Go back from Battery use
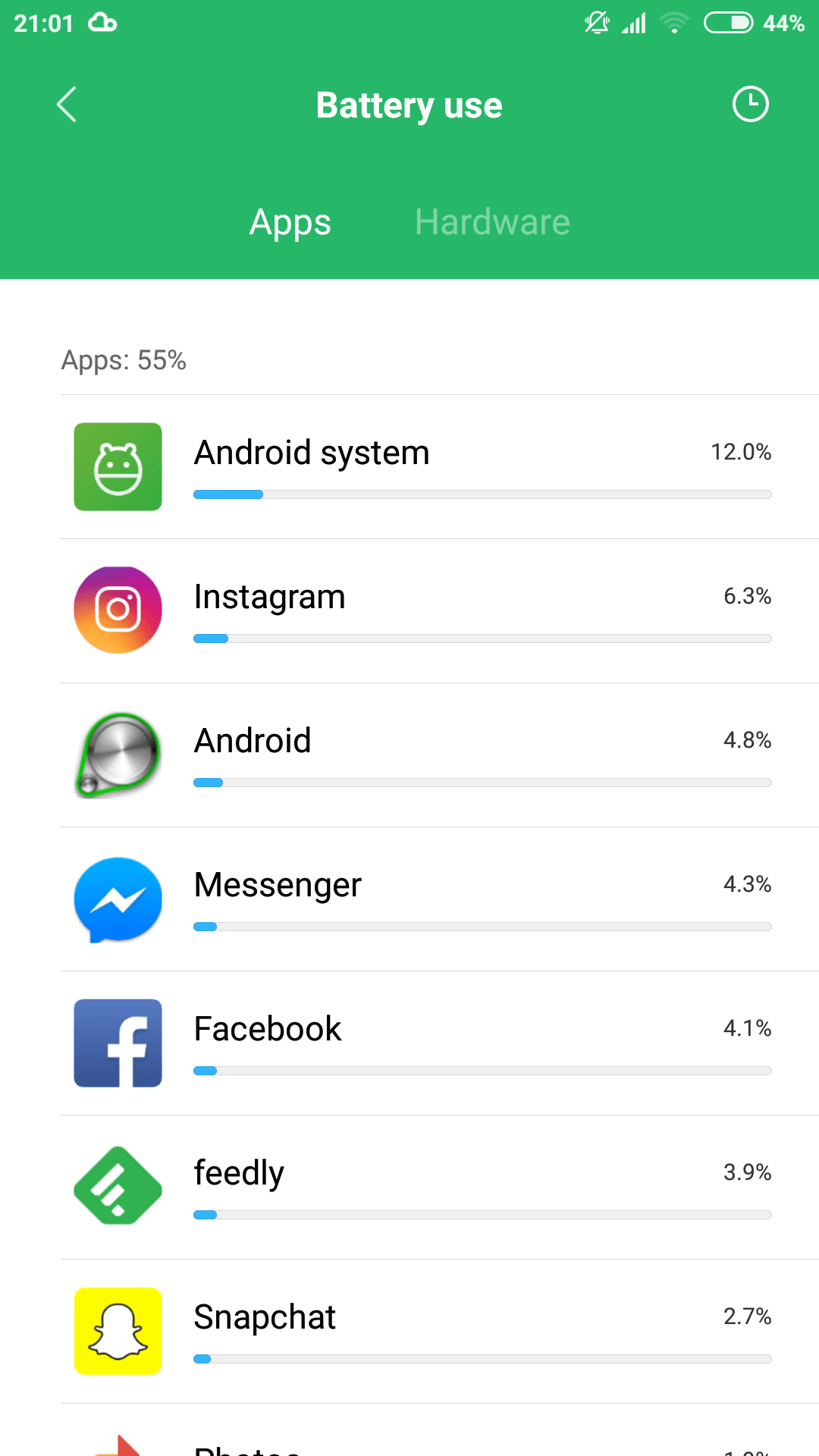The image size is (819, 1456). [67, 105]
